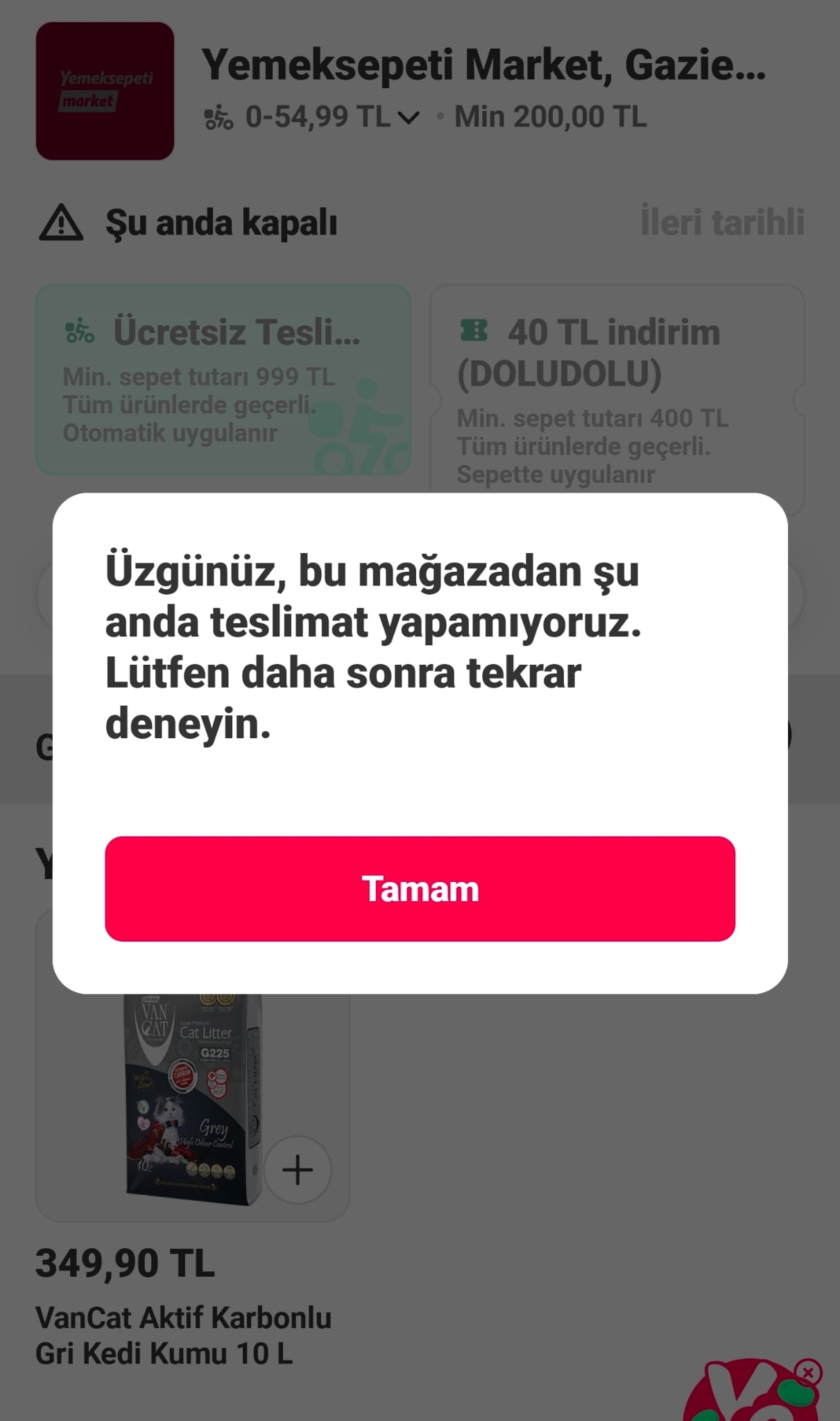840x1421 pixels.
Task: Select İleri tarihli scheduled order
Action: [721, 222]
